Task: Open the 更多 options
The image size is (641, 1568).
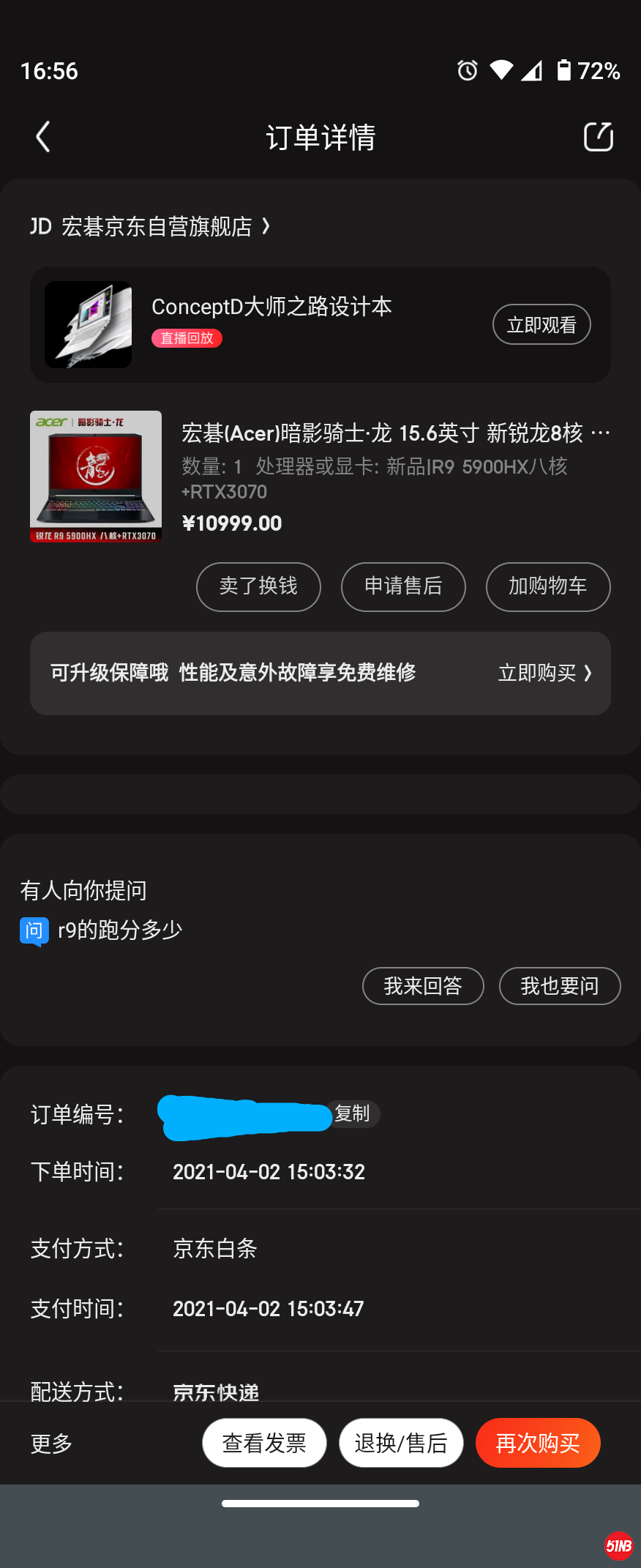Action: 51,1443
